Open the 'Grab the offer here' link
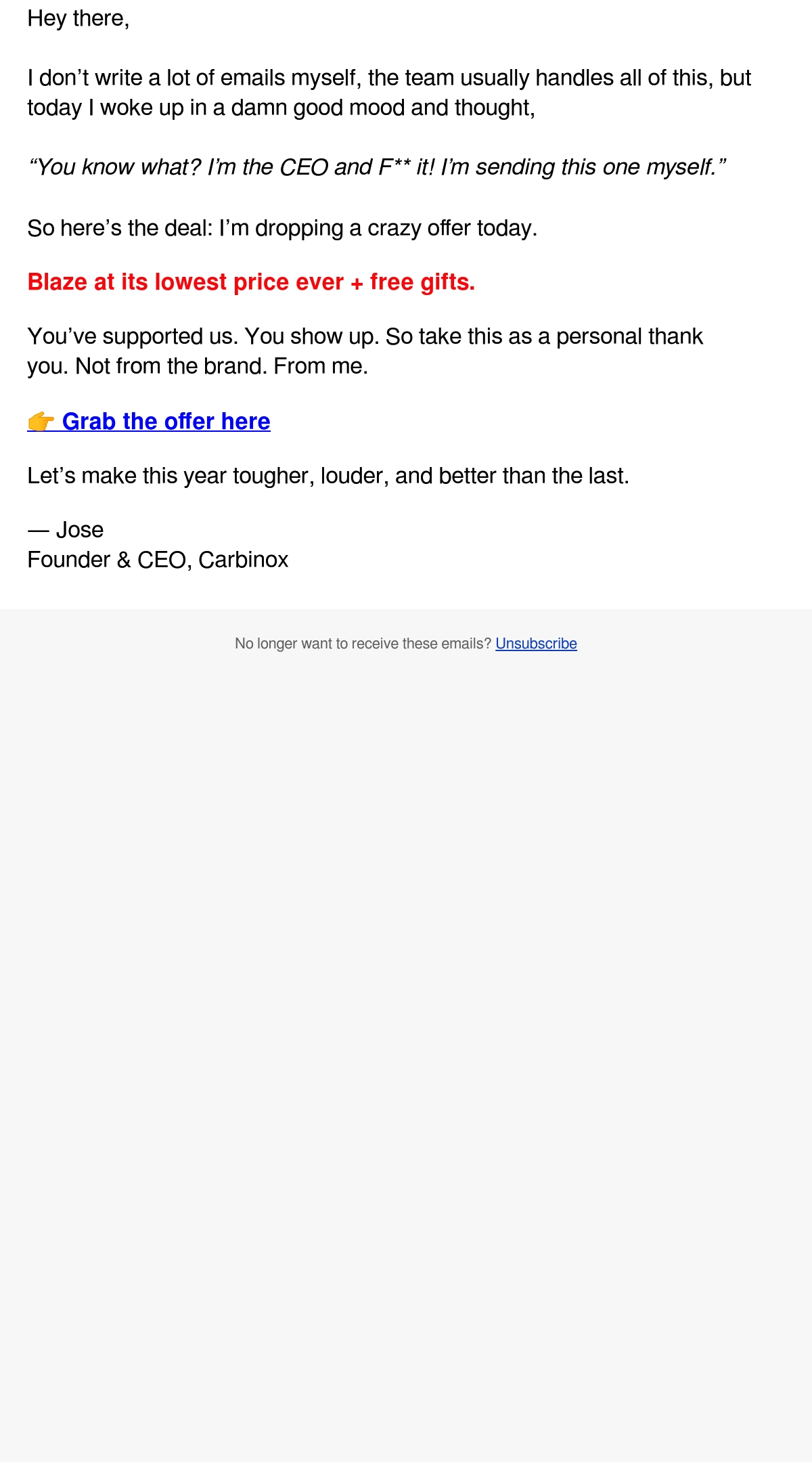 pyautogui.click(x=149, y=421)
